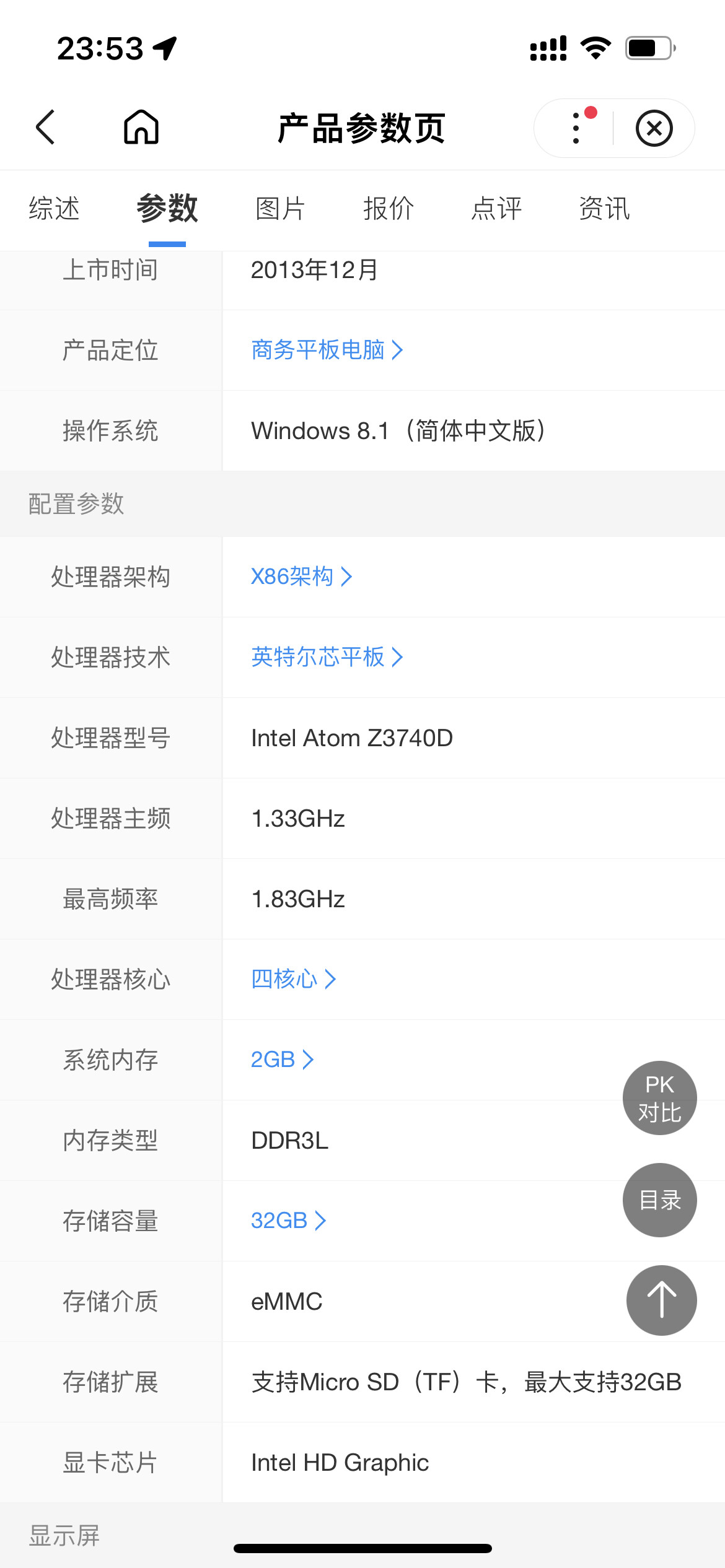This screenshot has height=1568, width=725.
Task: Tap the PK 对比 compare button
Action: tap(660, 1098)
